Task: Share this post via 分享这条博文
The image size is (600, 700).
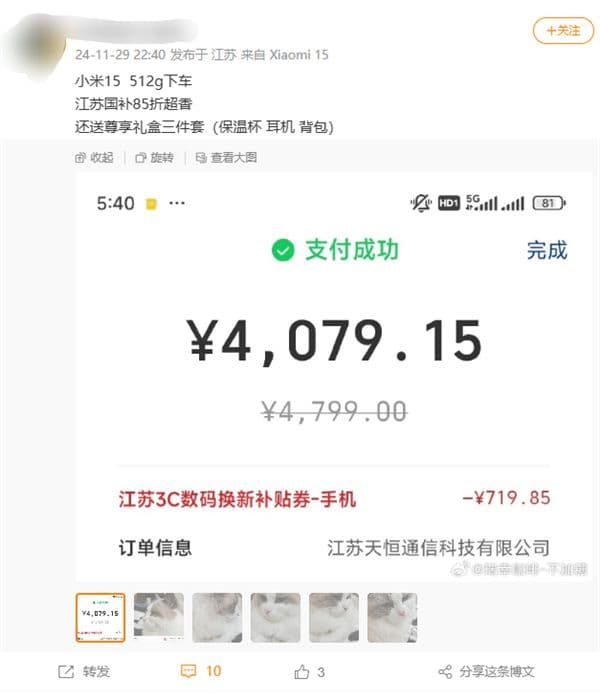Action: (487, 672)
